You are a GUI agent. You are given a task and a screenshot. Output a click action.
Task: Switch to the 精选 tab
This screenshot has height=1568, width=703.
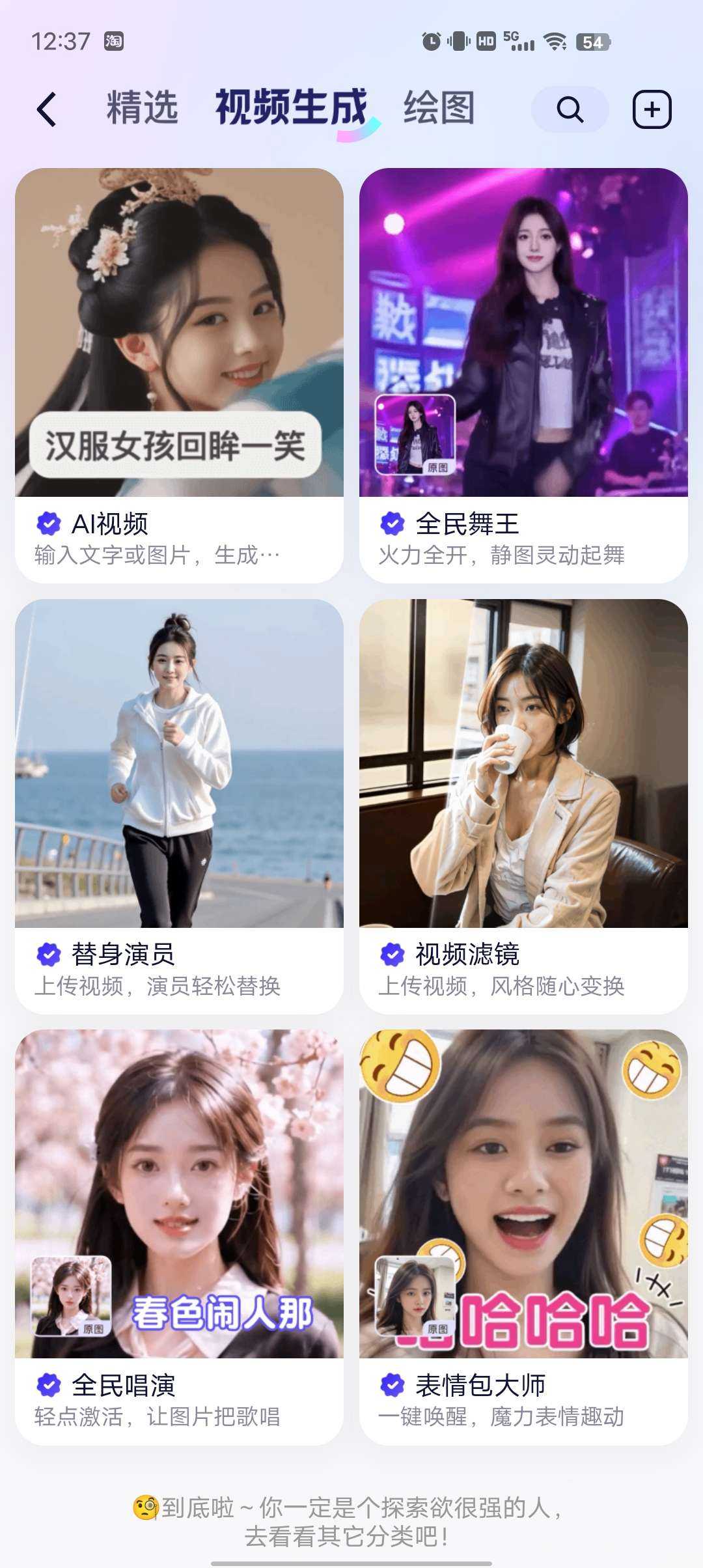pyautogui.click(x=142, y=107)
